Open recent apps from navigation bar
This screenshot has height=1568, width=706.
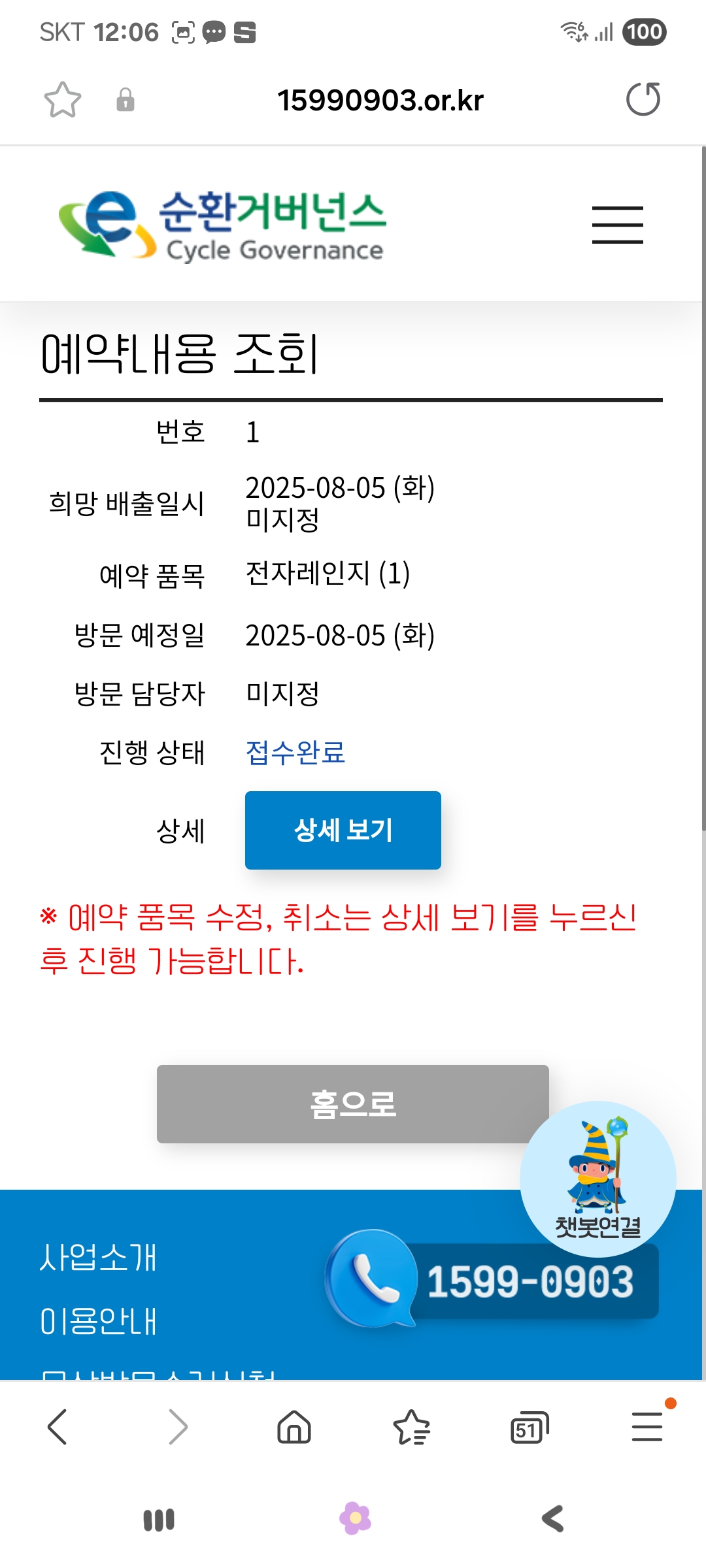159,1520
